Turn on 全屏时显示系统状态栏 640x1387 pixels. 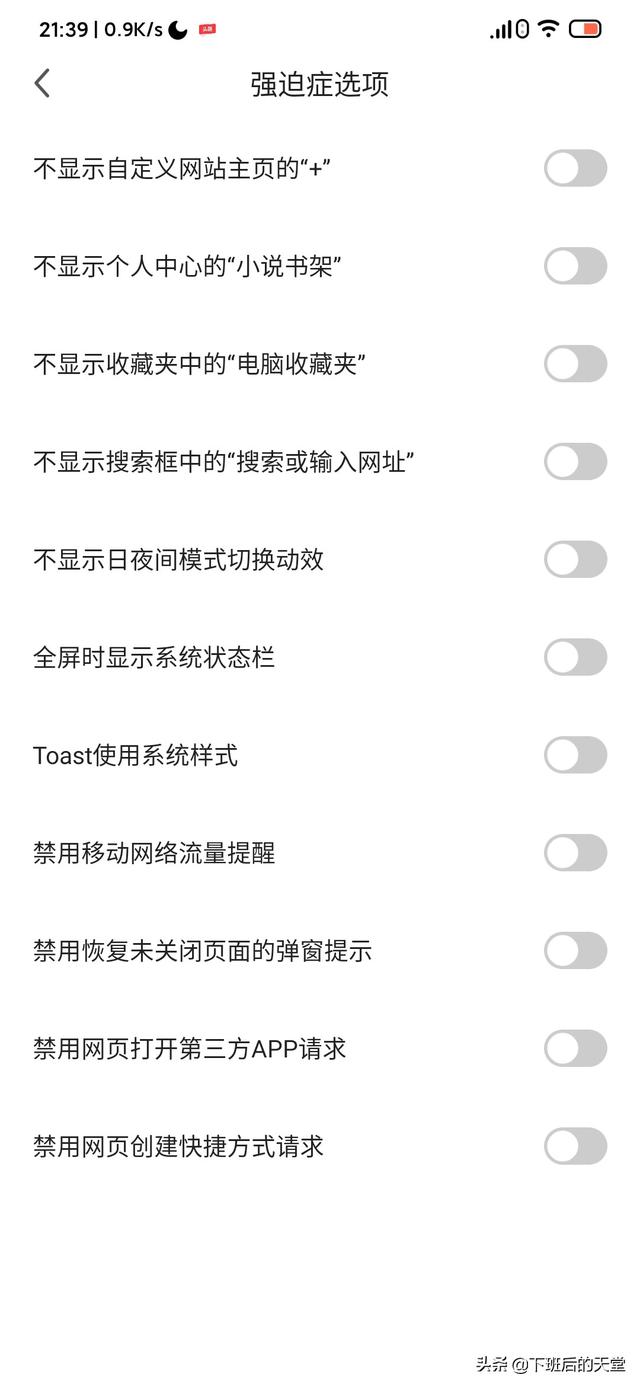[575, 657]
